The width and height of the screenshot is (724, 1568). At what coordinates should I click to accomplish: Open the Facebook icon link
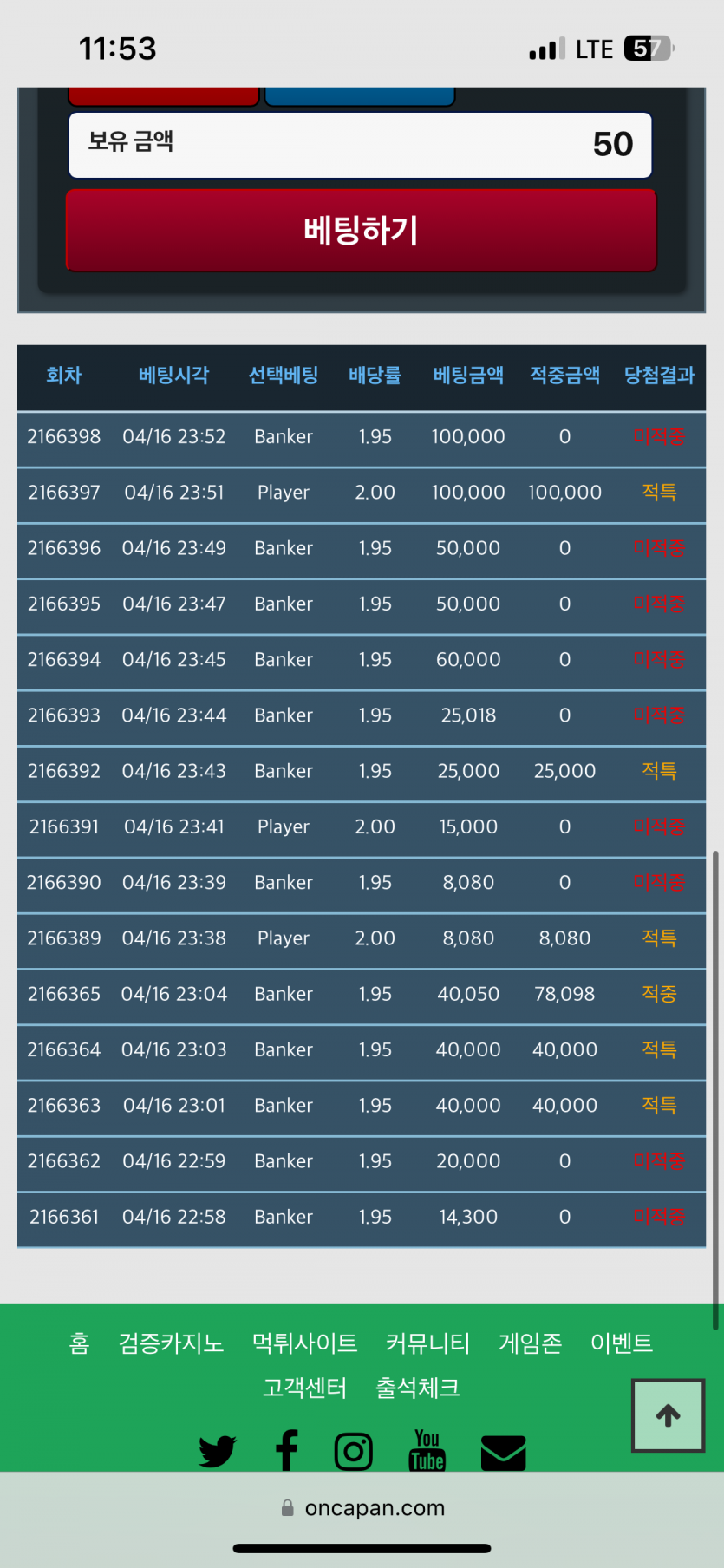[x=286, y=1450]
